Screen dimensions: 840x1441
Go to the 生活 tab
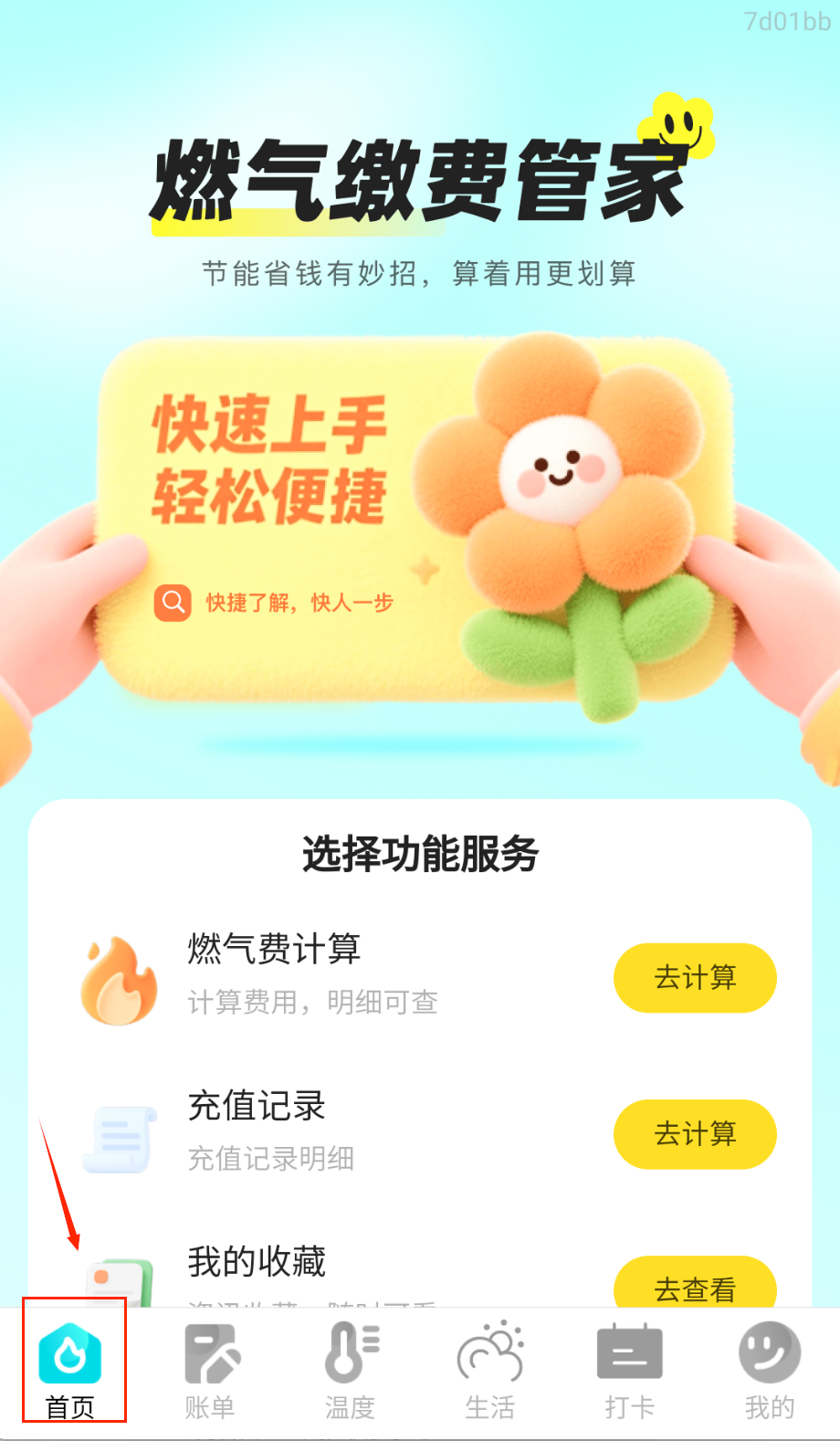click(490, 1369)
